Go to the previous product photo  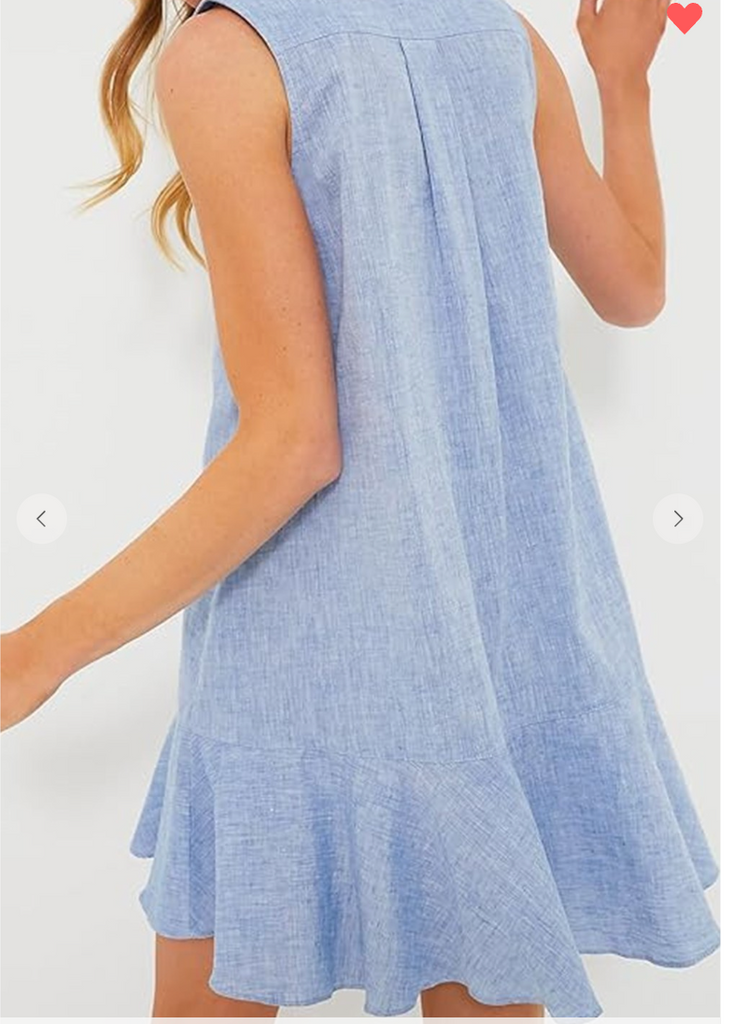click(x=41, y=519)
